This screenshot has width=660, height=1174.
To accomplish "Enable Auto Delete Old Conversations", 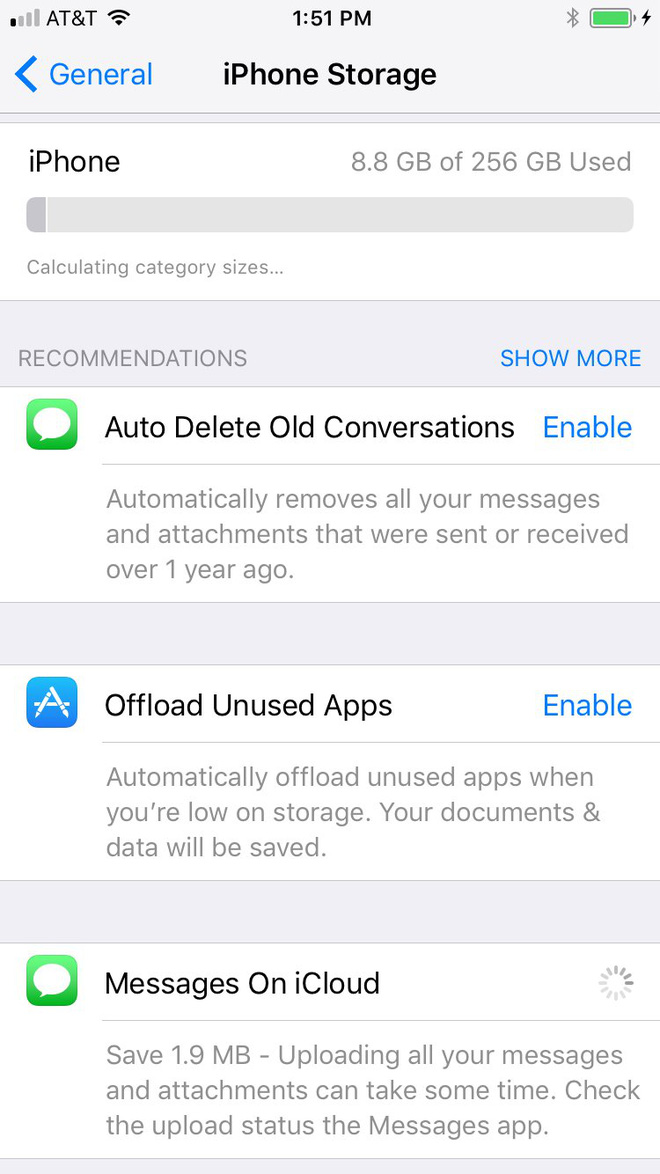I will click(587, 428).
